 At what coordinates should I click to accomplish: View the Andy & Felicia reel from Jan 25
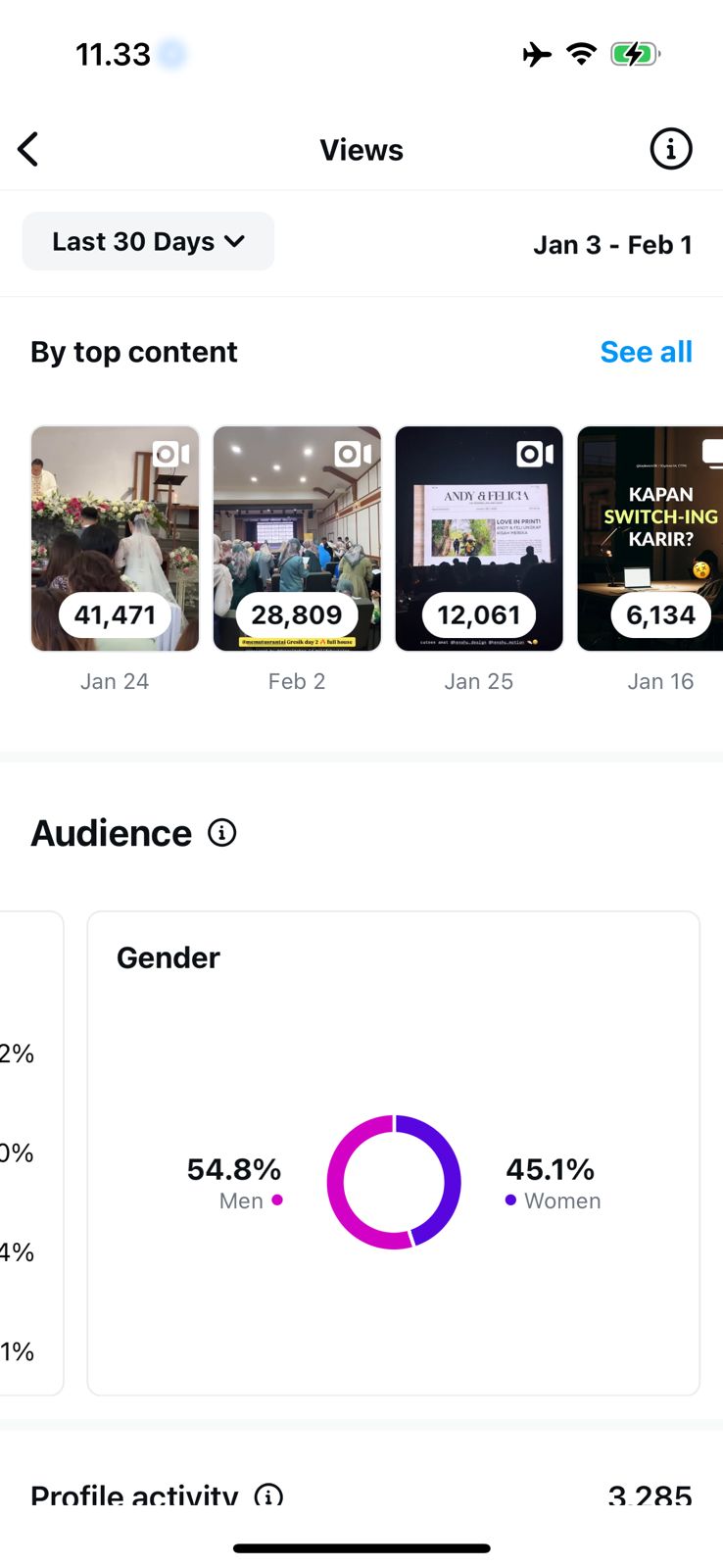coord(479,538)
